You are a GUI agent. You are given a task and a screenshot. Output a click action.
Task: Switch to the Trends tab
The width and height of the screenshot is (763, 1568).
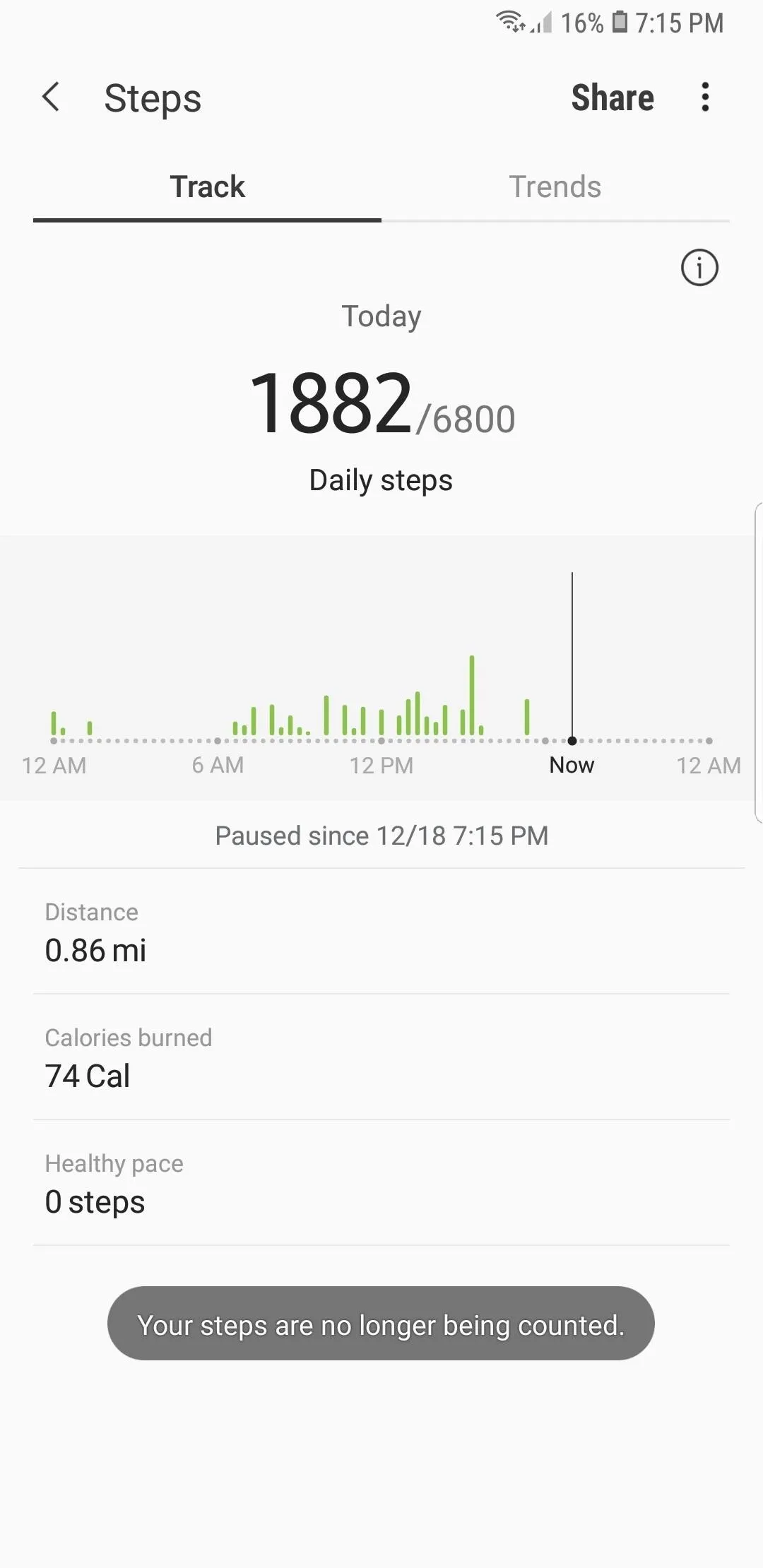(x=555, y=187)
